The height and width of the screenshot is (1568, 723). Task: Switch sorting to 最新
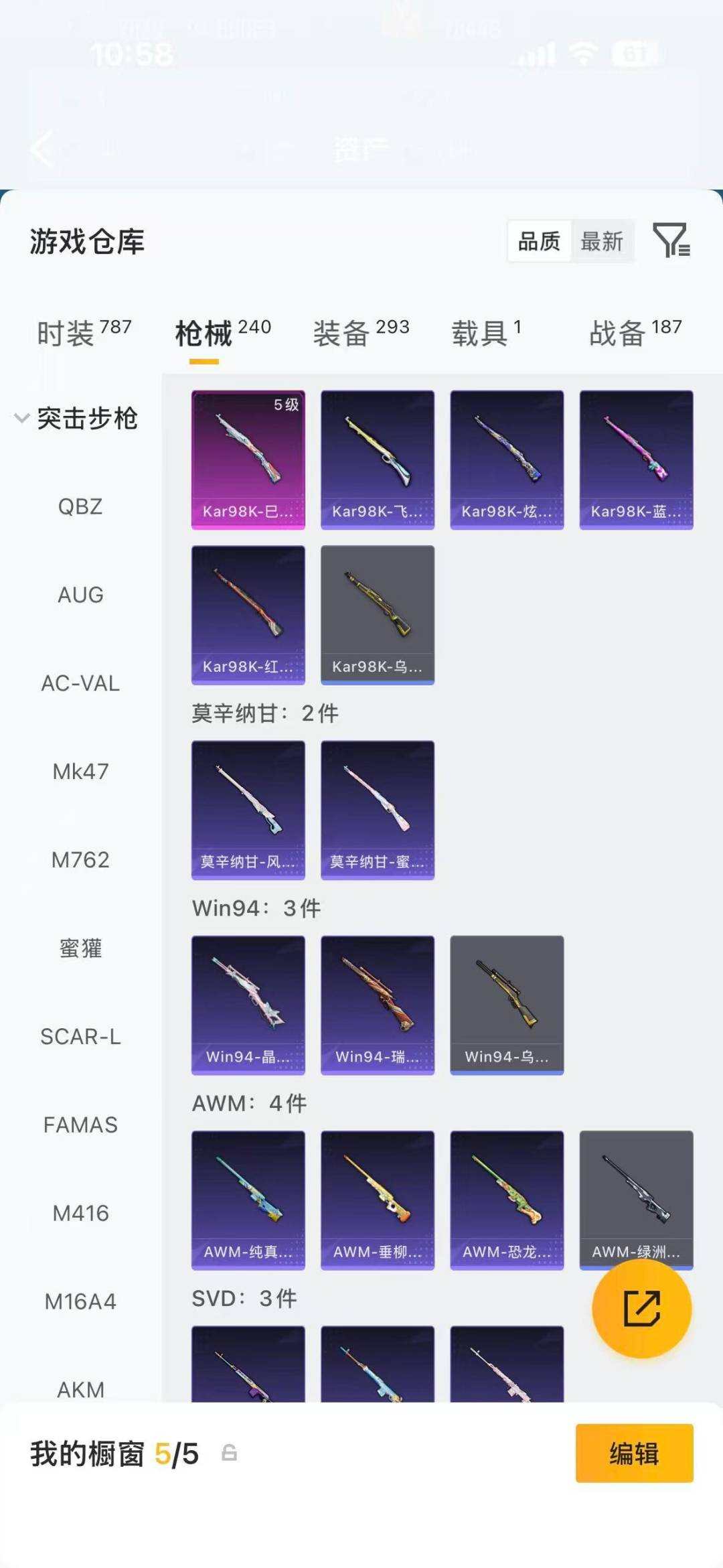[x=602, y=242]
